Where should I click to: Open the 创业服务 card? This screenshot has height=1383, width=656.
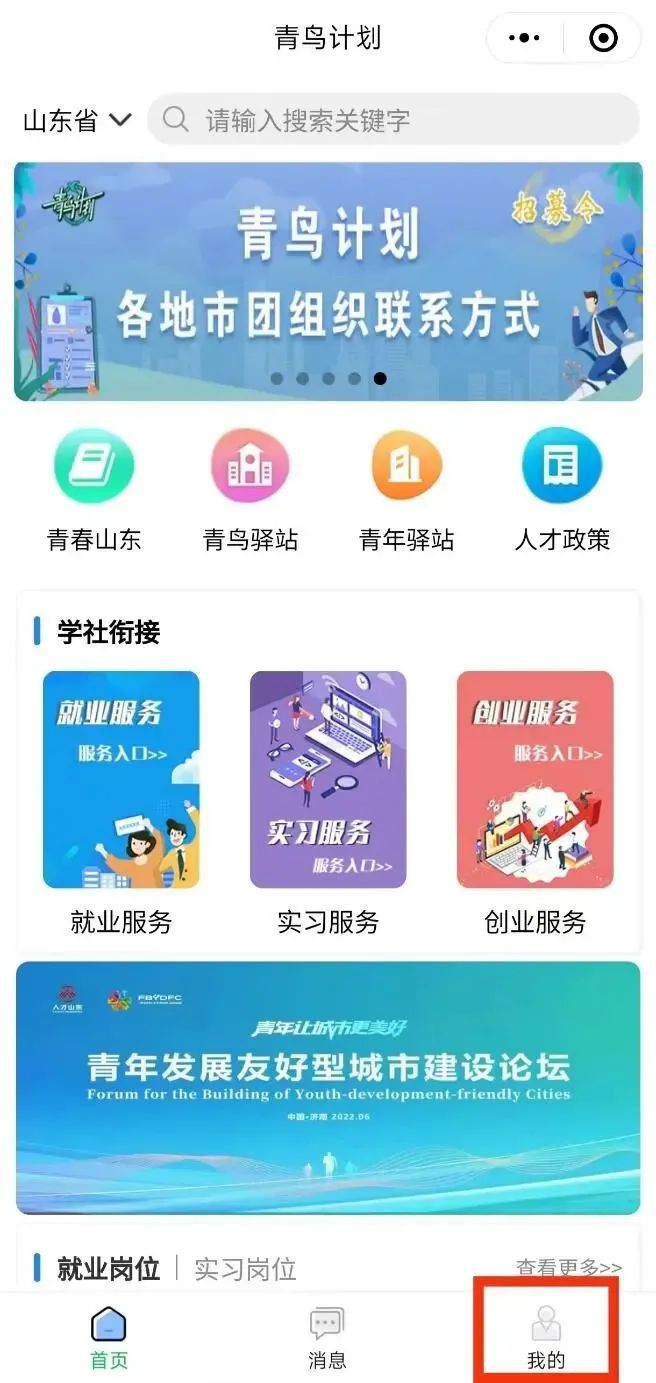coord(535,800)
